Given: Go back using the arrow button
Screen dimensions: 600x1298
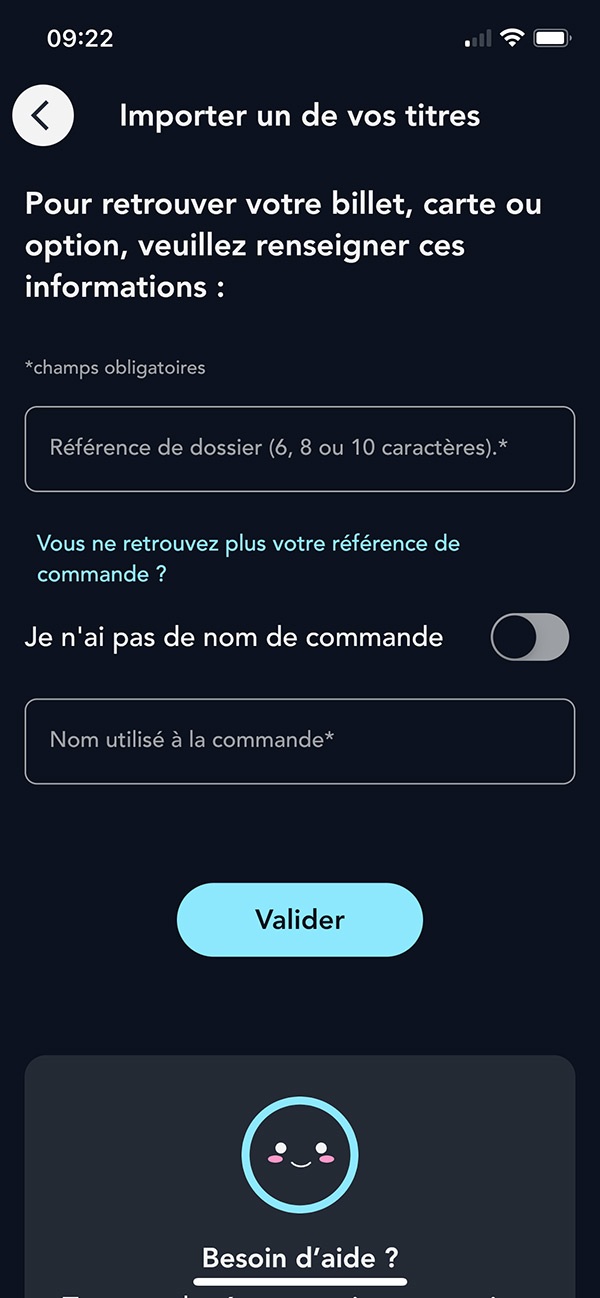Looking at the screenshot, I should click(43, 115).
